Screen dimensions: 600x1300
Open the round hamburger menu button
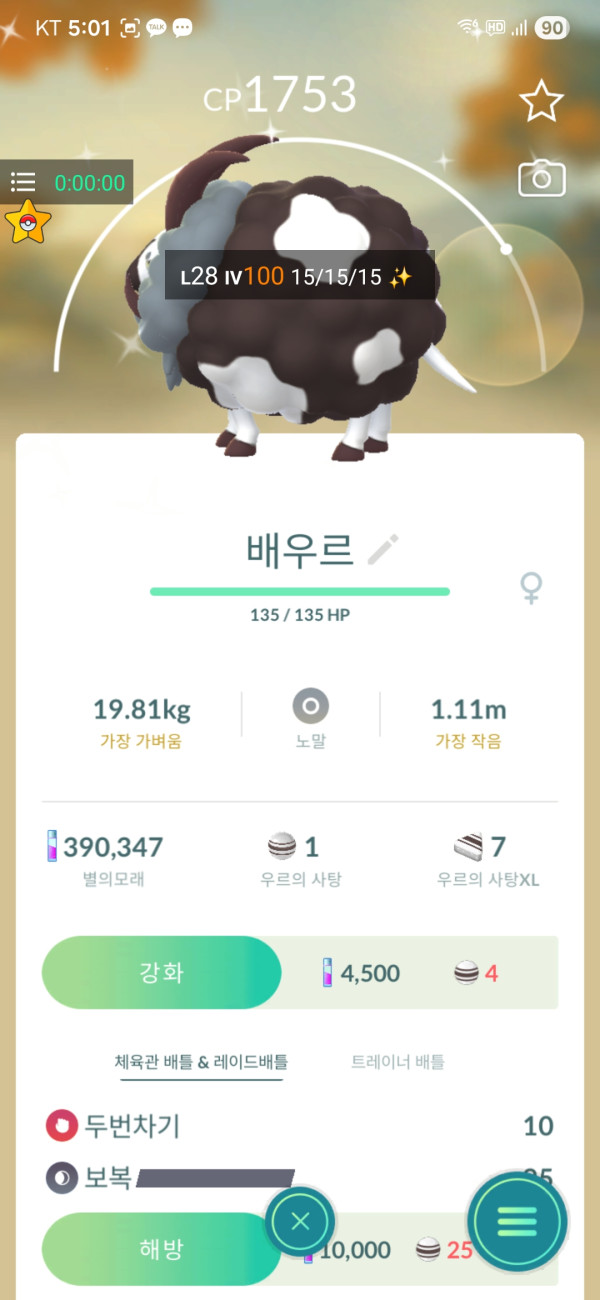[x=517, y=1221]
